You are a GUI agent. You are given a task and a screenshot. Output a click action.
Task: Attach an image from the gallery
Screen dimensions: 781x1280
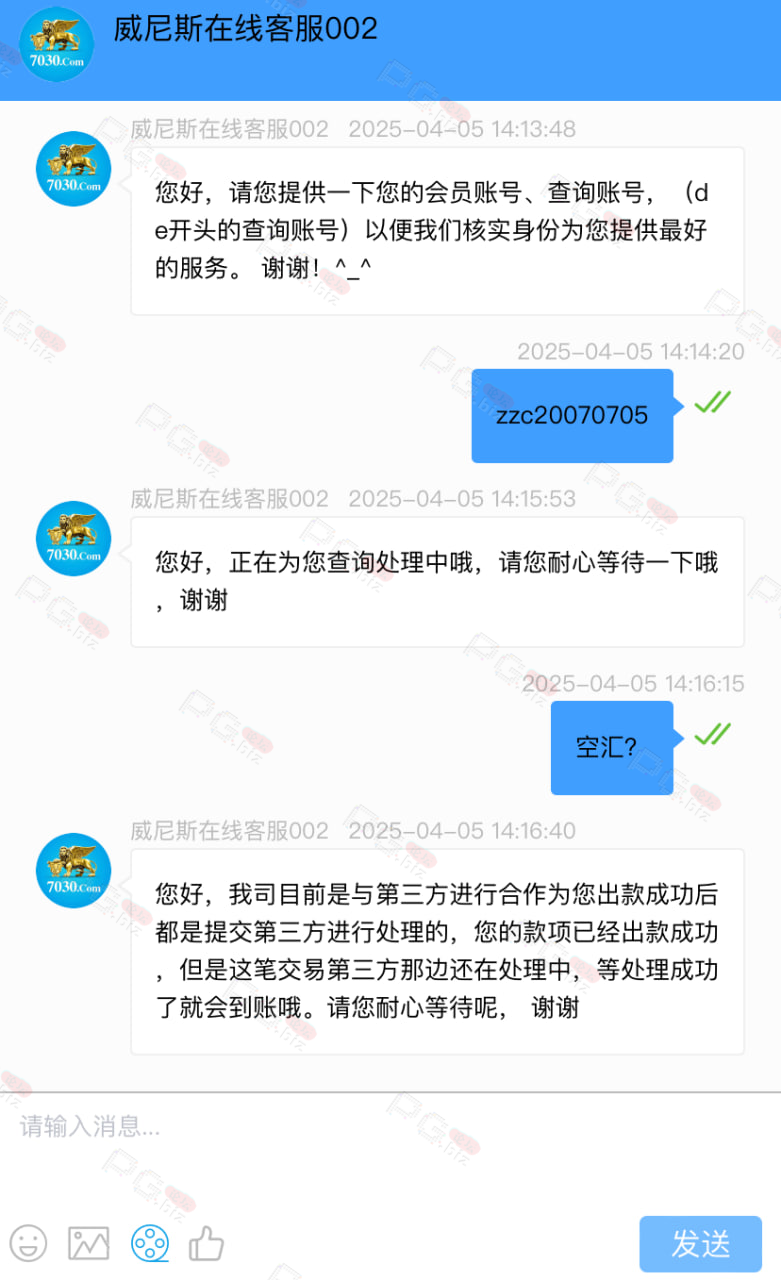point(89,1243)
